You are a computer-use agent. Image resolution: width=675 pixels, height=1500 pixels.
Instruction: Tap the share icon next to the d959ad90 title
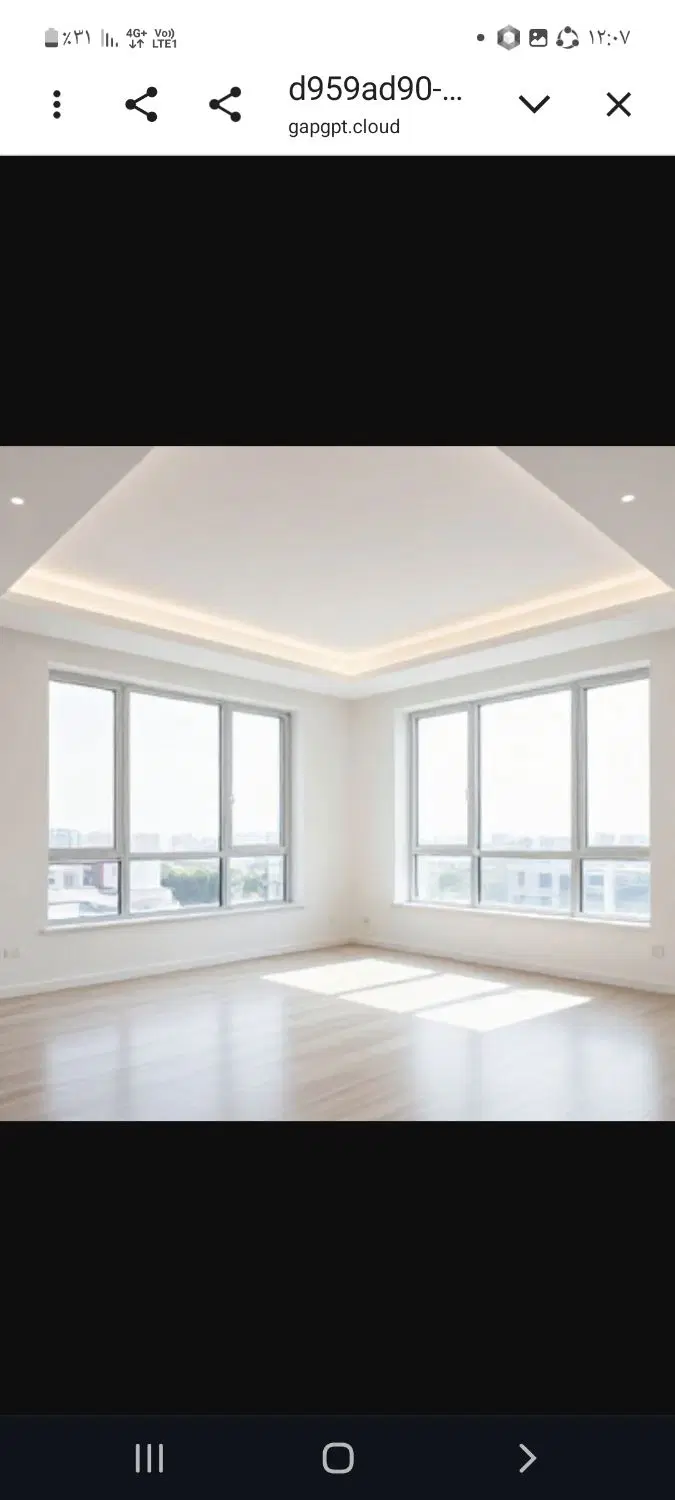pyautogui.click(x=225, y=104)
